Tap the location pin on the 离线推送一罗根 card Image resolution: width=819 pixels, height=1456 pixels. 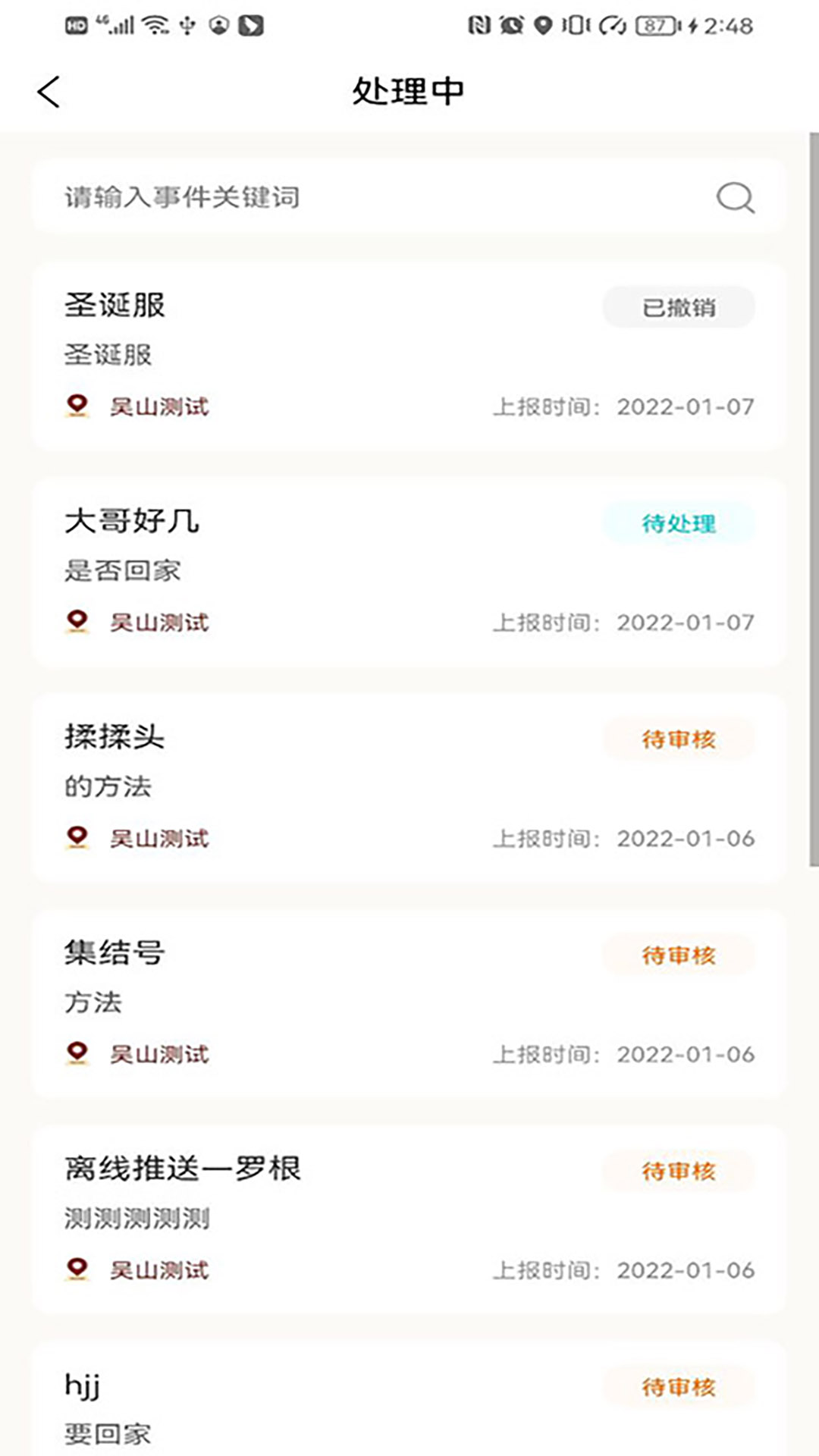click(77, 1269)
